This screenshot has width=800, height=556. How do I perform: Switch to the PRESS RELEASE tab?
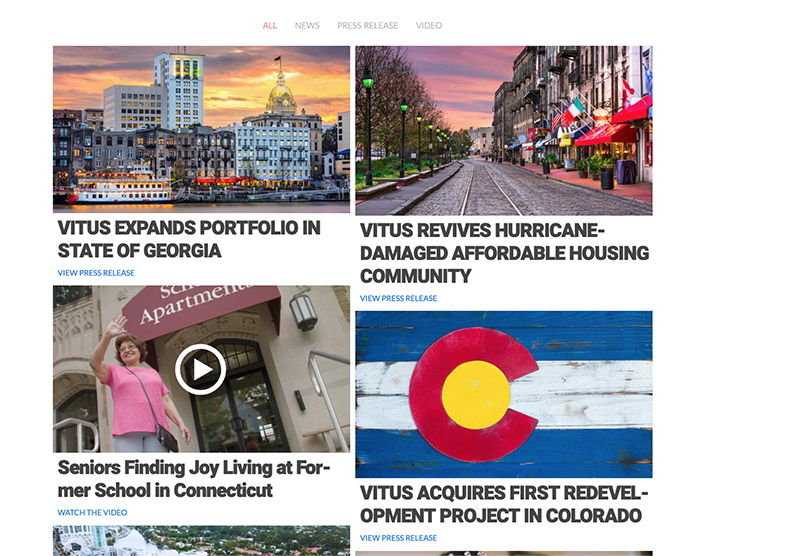pyautogui.click(x=367, y=26)
